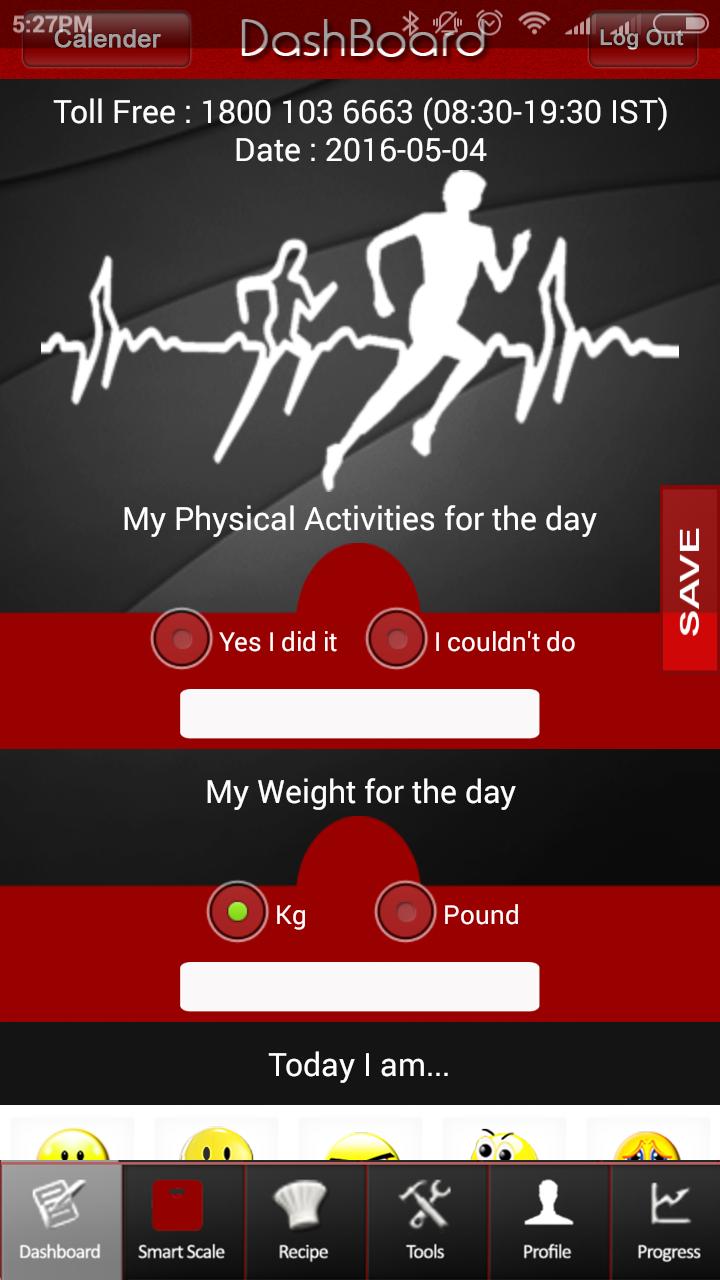Select the 'Yes I did it' option
Screen dimensions: 720x1280
tap(182, 639)
